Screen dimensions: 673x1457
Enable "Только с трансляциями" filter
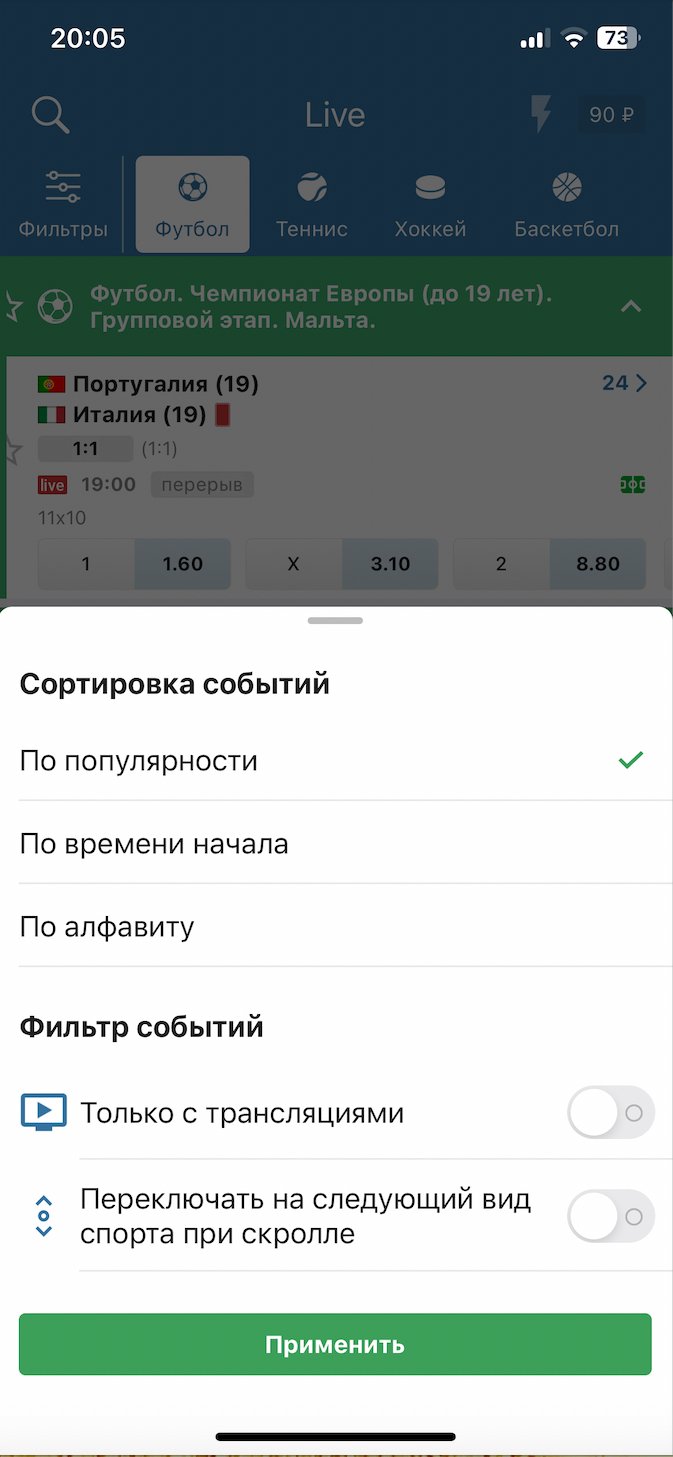[x=610, y=1112]
